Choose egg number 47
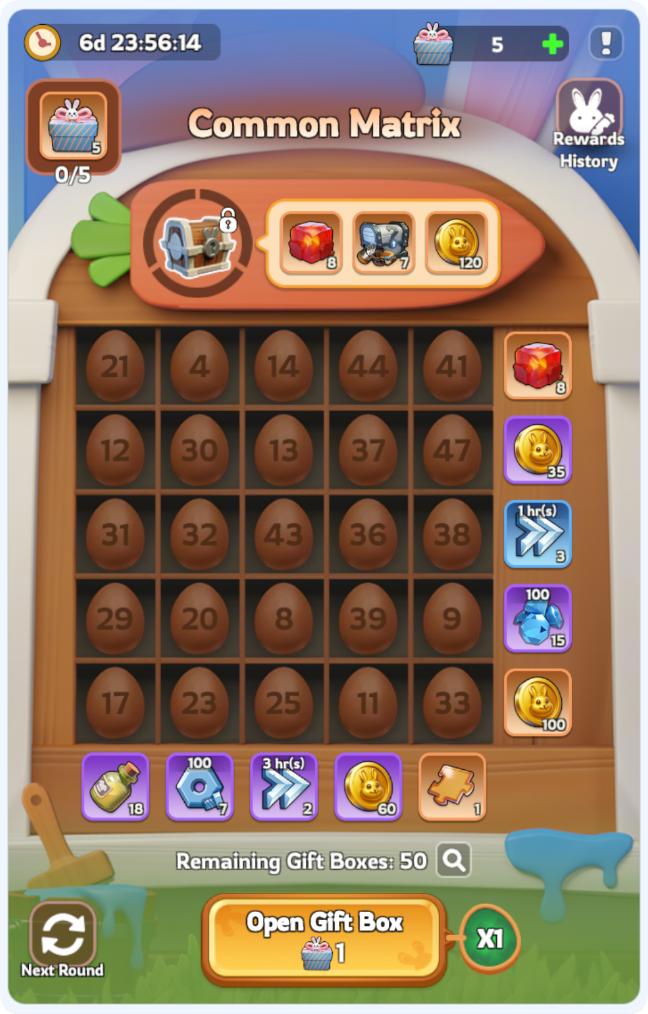This screenshot has width=648, height=1014. click(452, 451)
